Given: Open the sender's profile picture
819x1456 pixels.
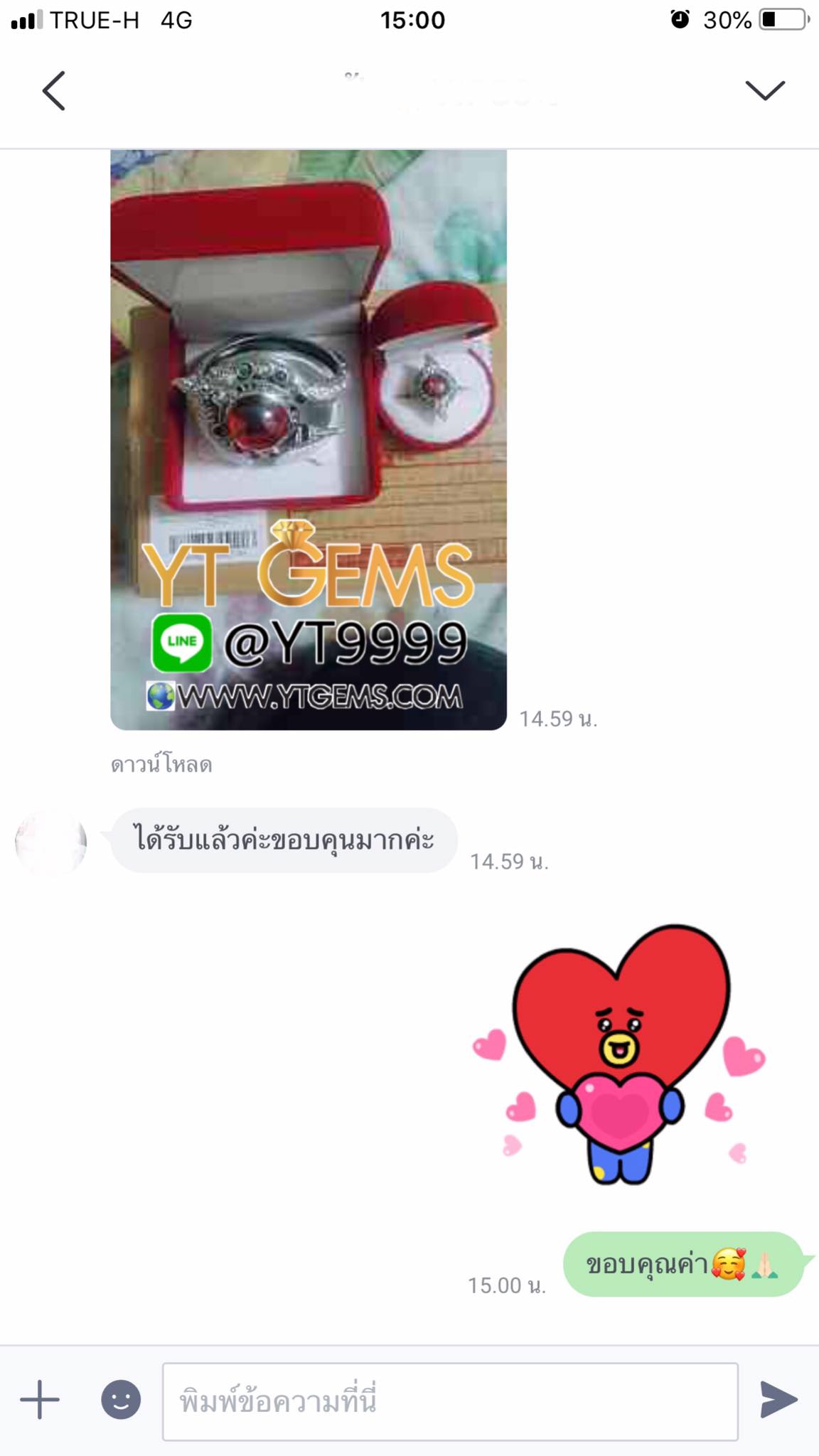Looking at the screenshot, I should click(50, 842).
